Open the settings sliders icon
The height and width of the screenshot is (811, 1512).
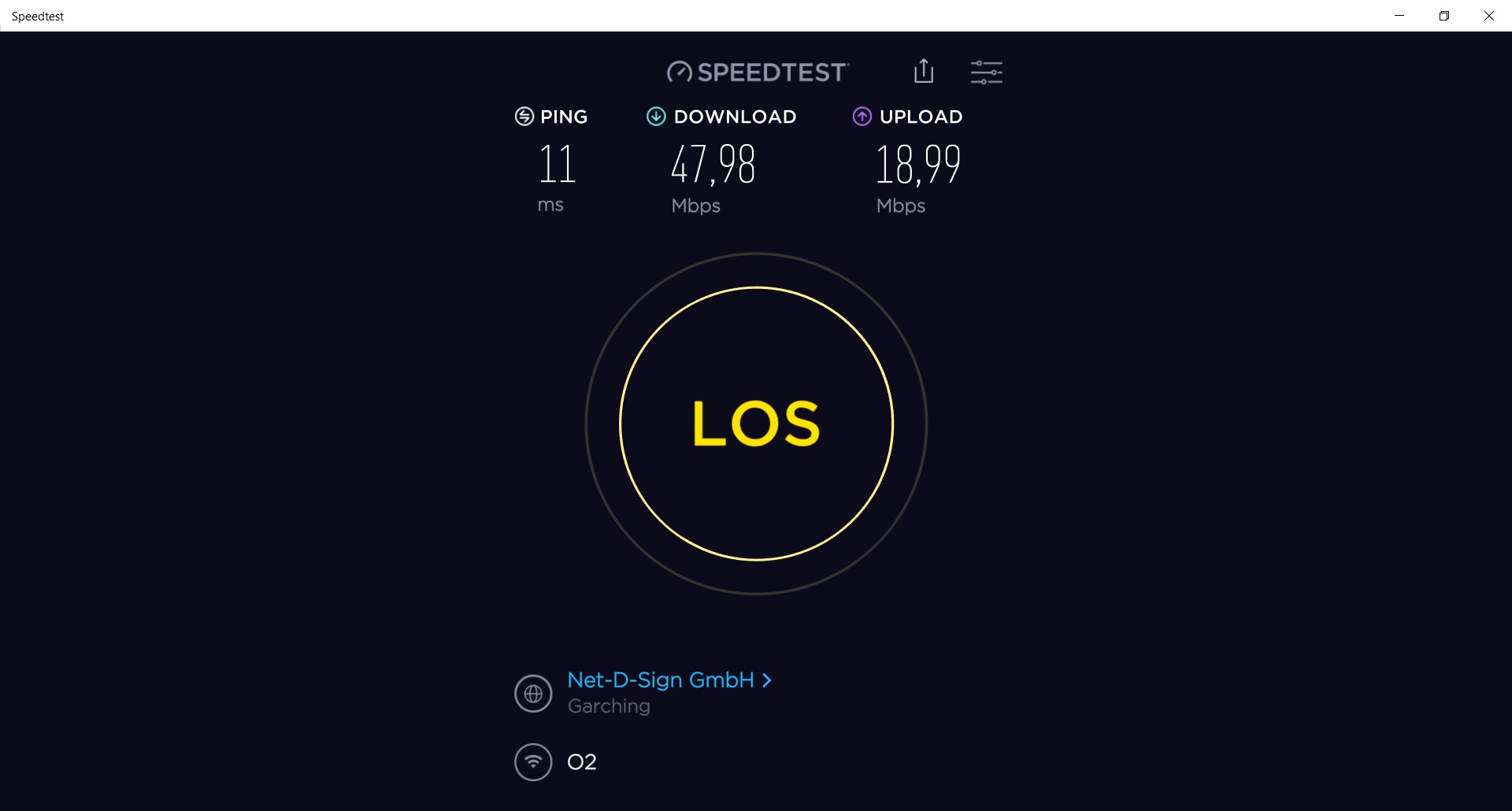(986, 72)
